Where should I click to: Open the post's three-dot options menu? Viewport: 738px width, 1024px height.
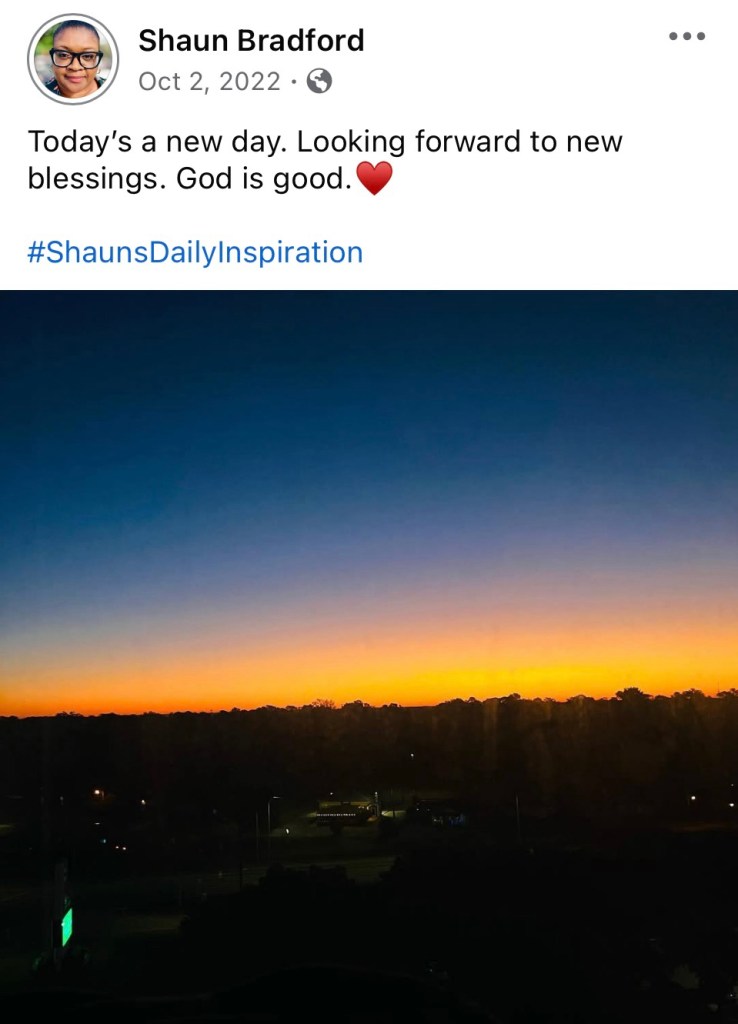click(687, 37)
